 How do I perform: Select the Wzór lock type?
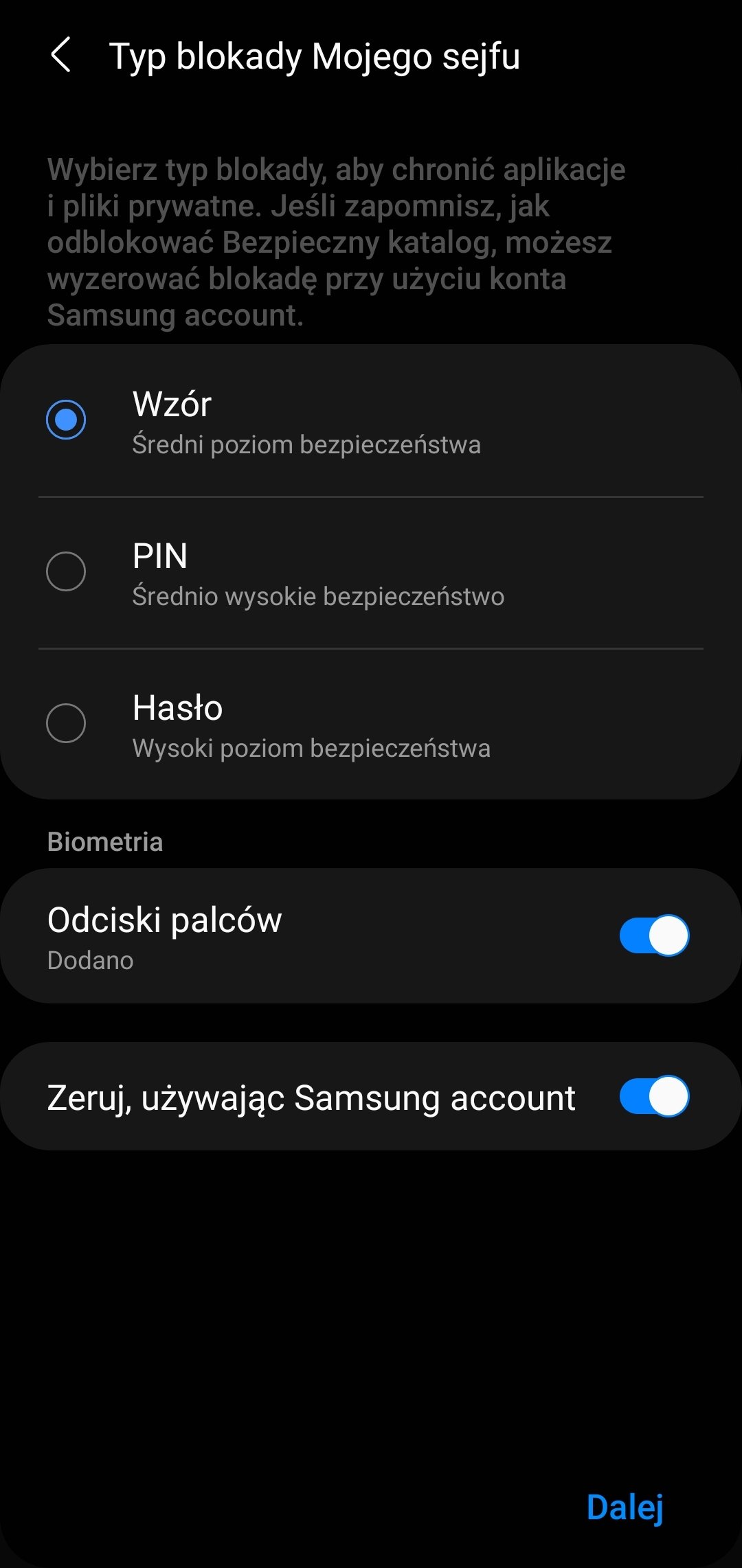[x=66, y=420]
